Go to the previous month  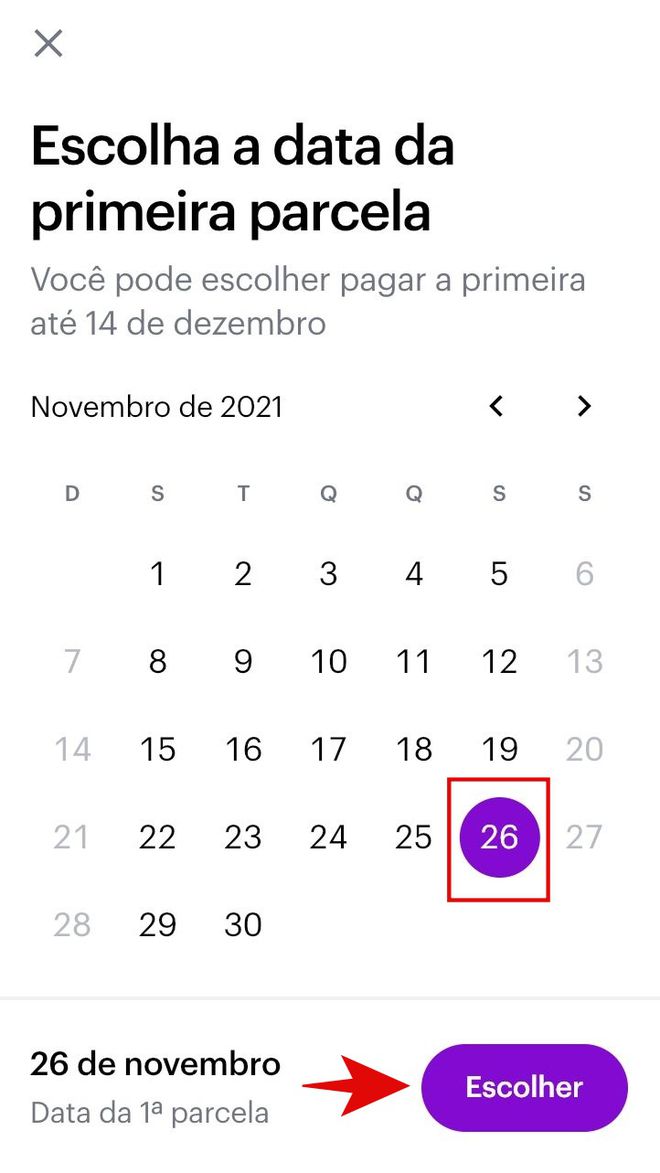496,406
